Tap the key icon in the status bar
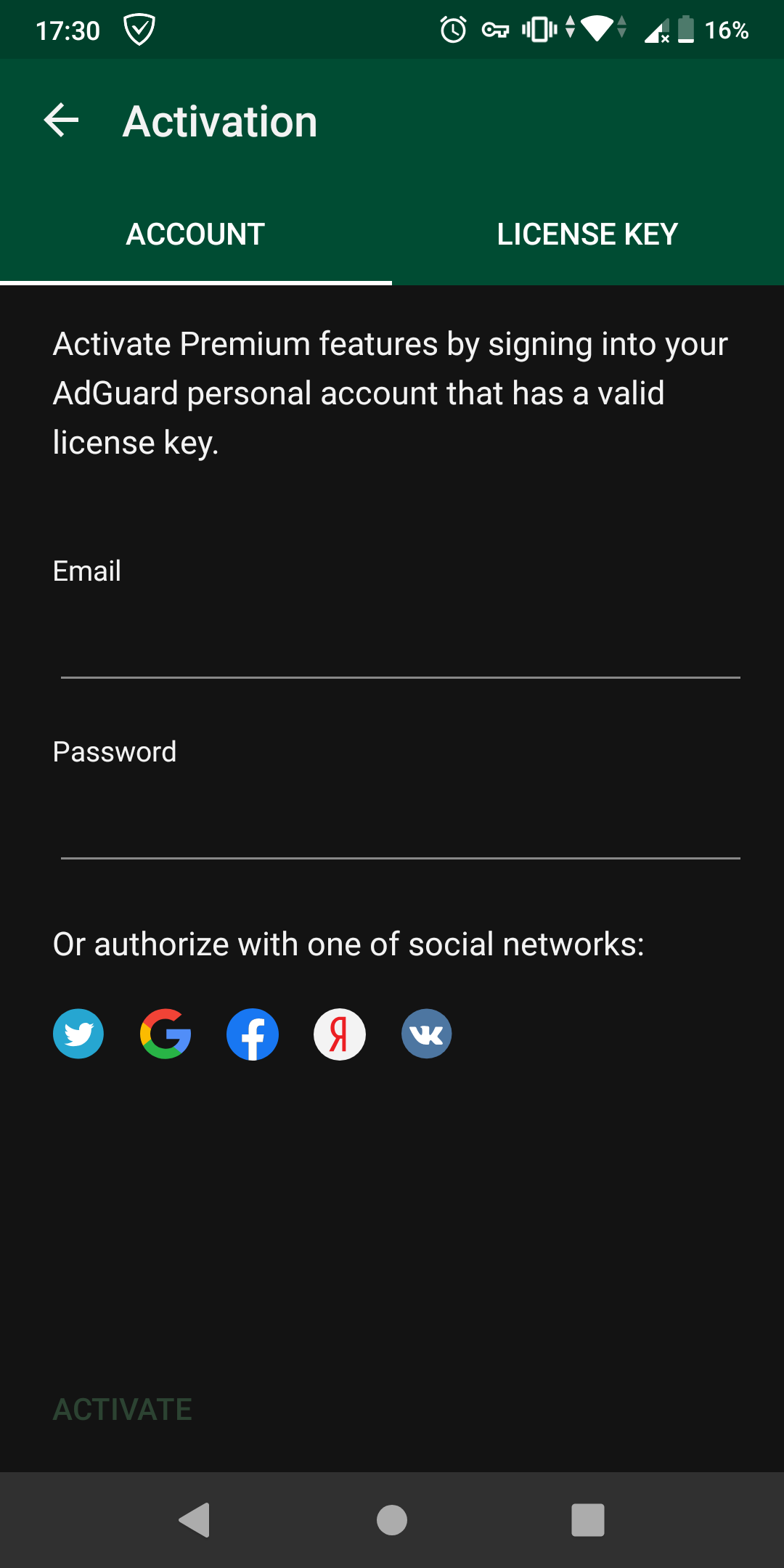 coord(497,29)
